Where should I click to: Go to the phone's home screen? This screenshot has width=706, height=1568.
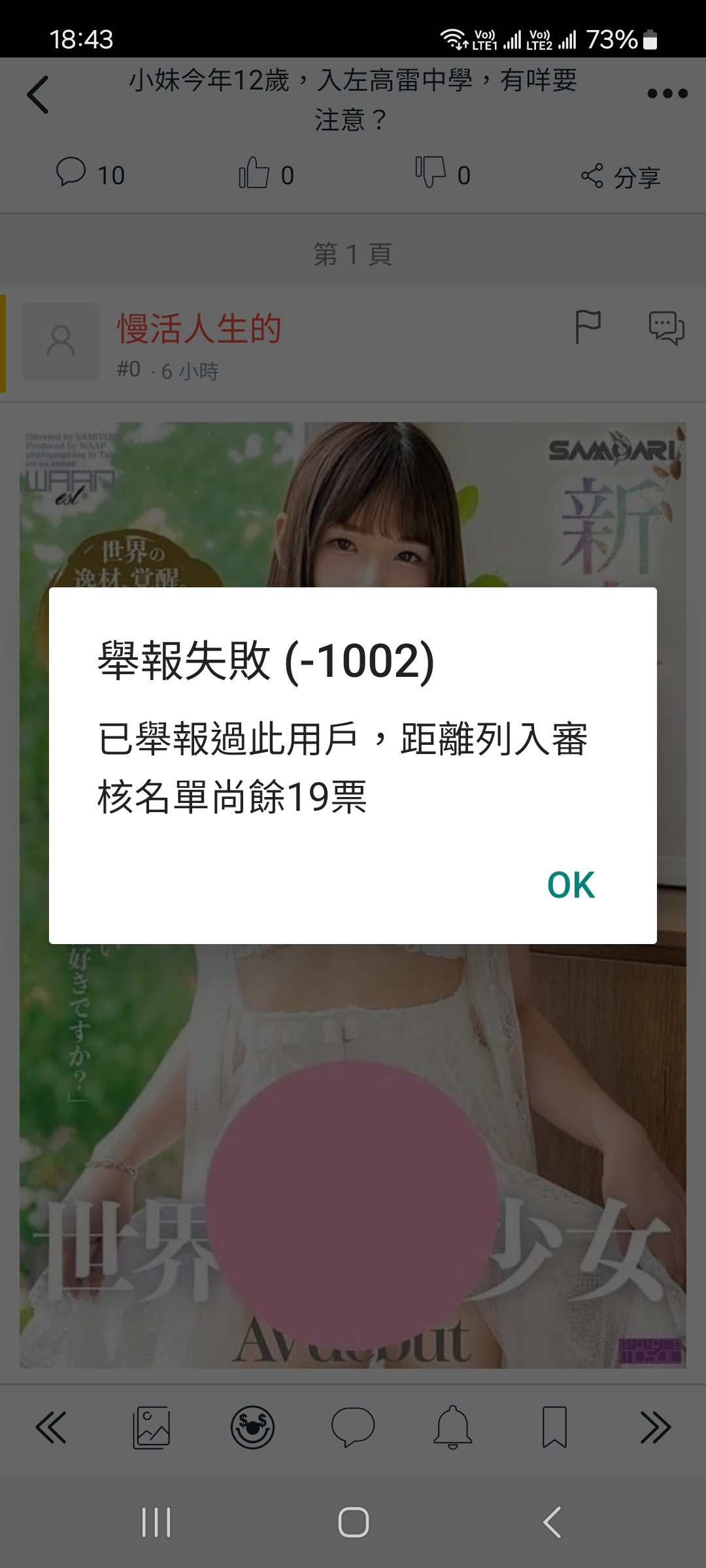click(x=354, y=1522)
